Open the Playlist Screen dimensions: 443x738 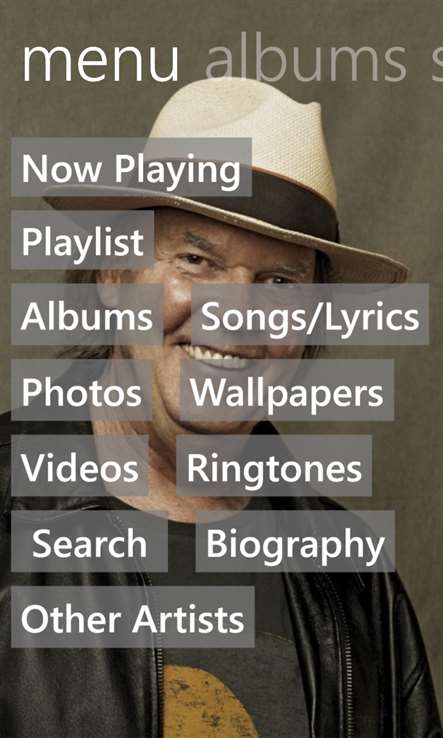click(82, 240)
